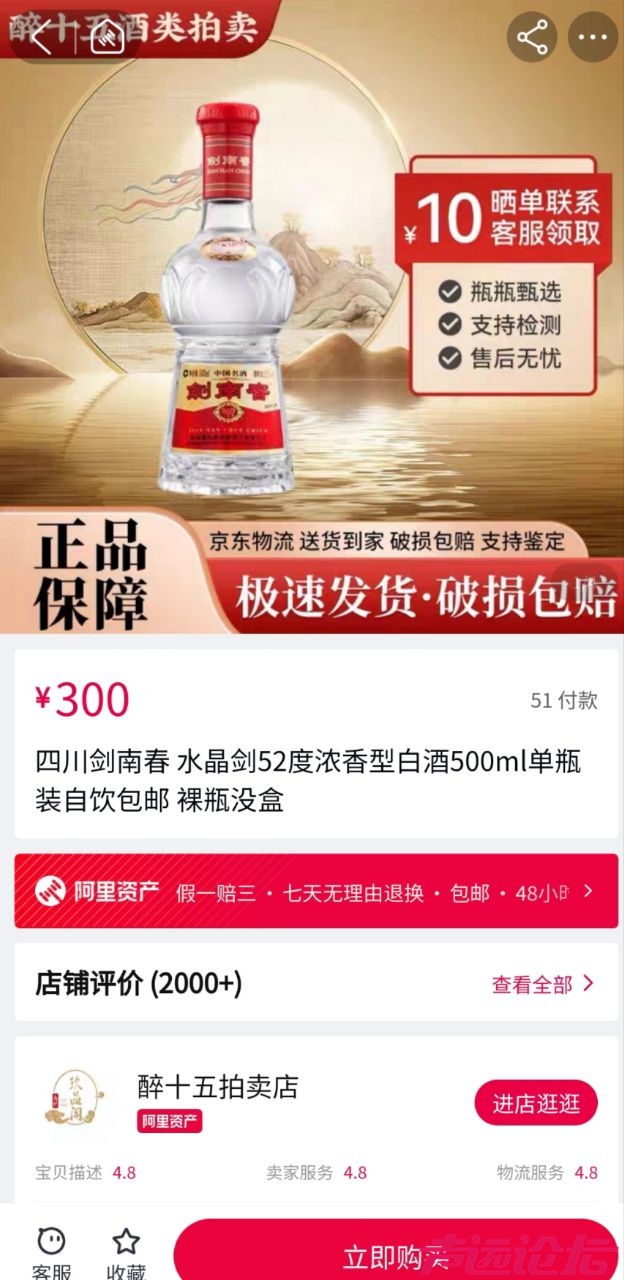View all shop reviews via 查看全部

tap(542, 984)
